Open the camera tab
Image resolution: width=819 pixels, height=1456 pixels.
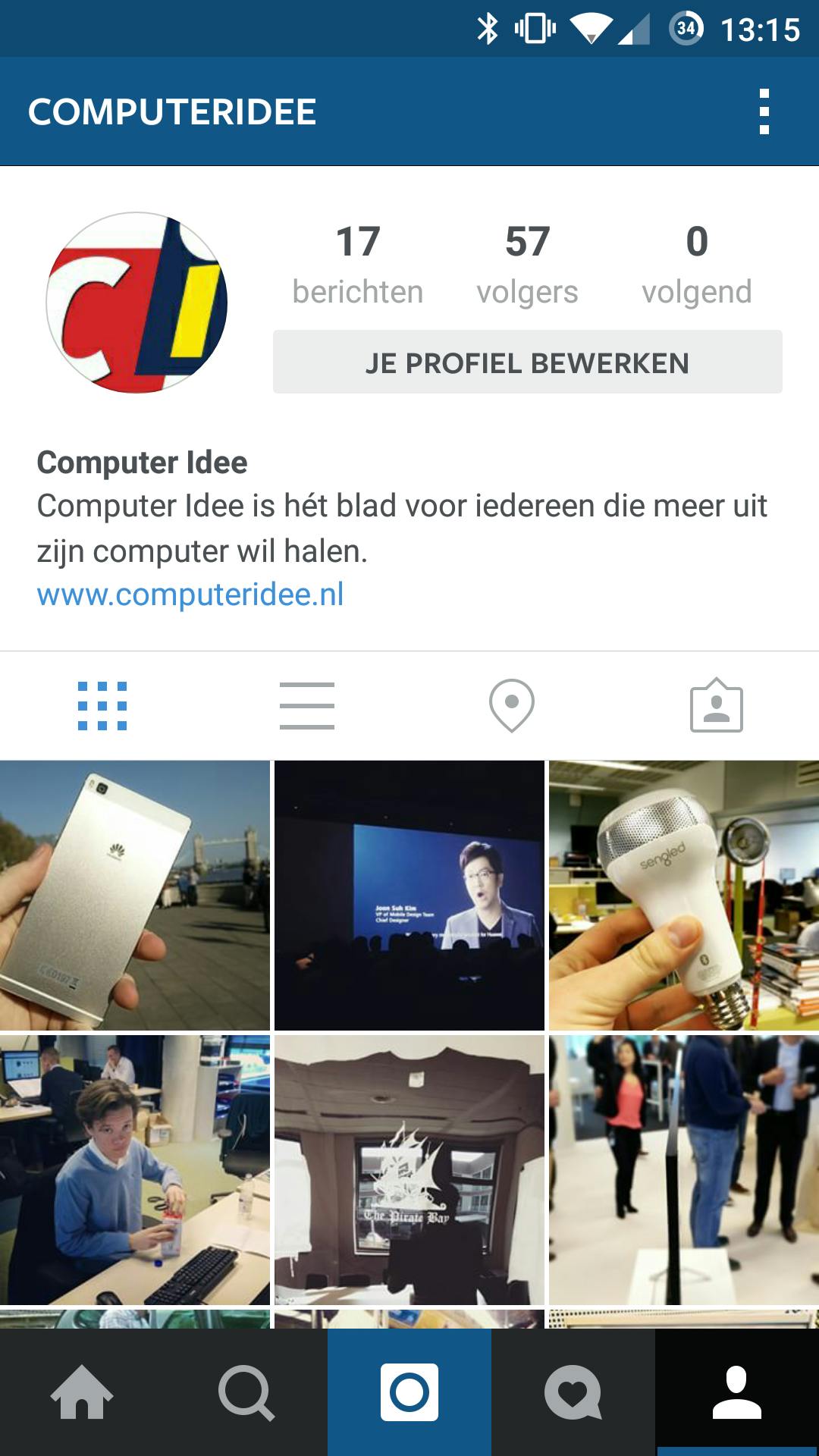409,1392
